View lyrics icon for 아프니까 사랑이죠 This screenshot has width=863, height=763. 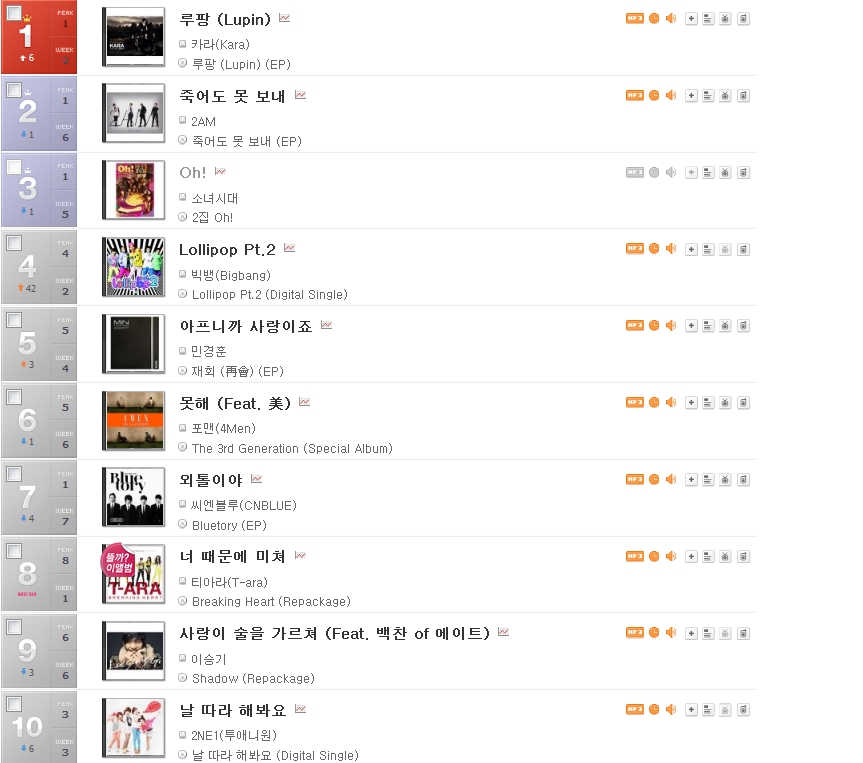tap(708, 326)
